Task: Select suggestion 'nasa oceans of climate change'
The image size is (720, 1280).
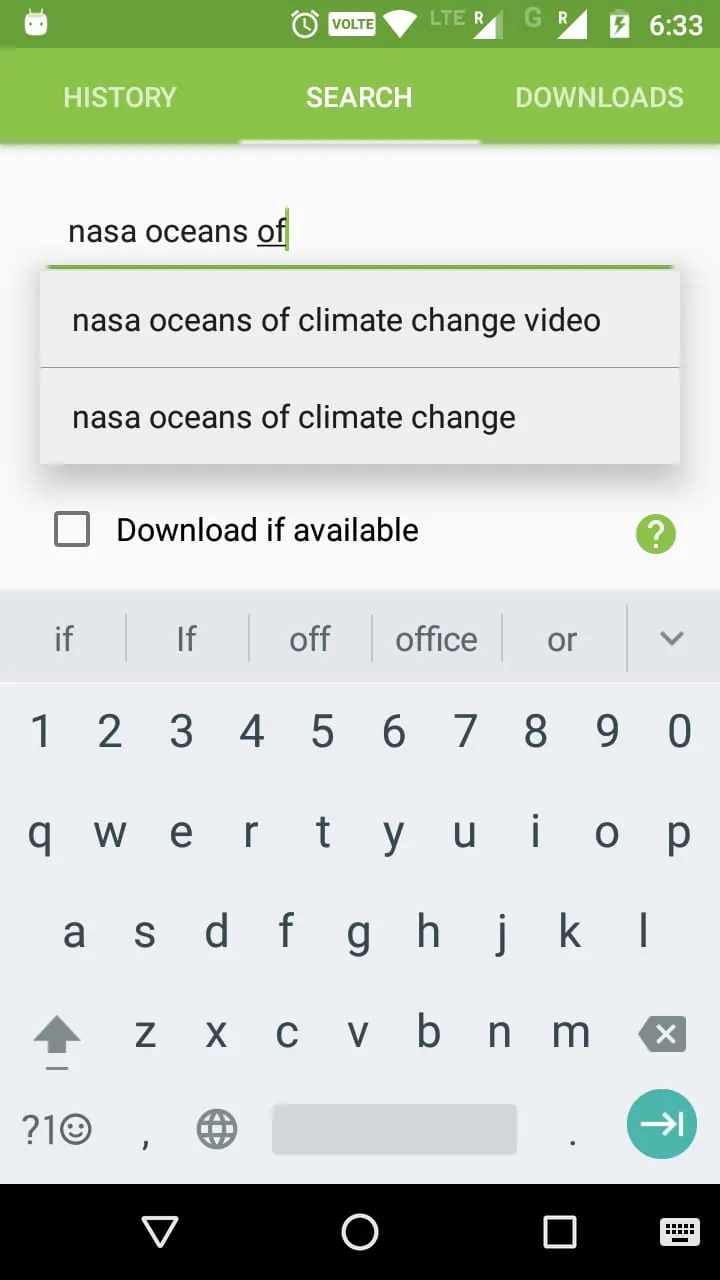Action: click(x=292, y=417)
